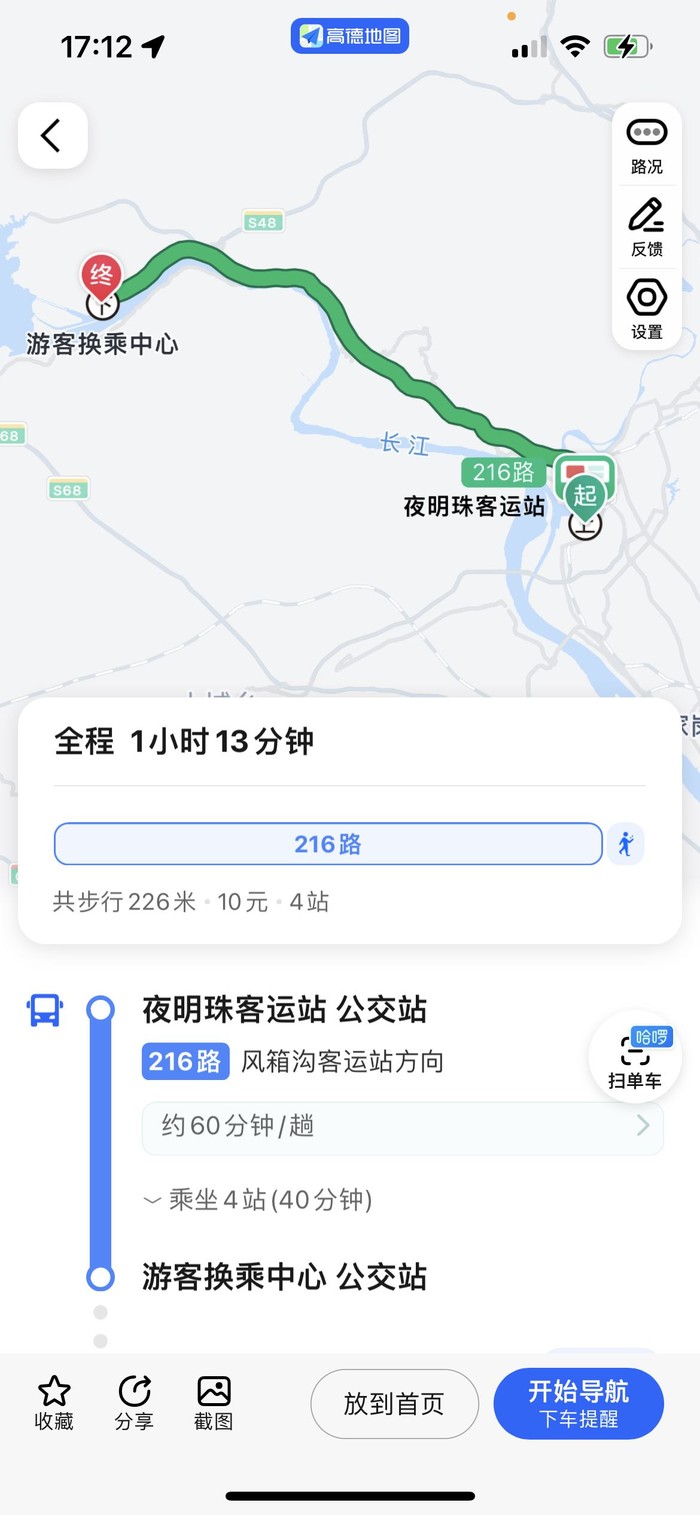Select the 216路 route segment bar
Screen dimensions: 700x1515
point(328,844)
